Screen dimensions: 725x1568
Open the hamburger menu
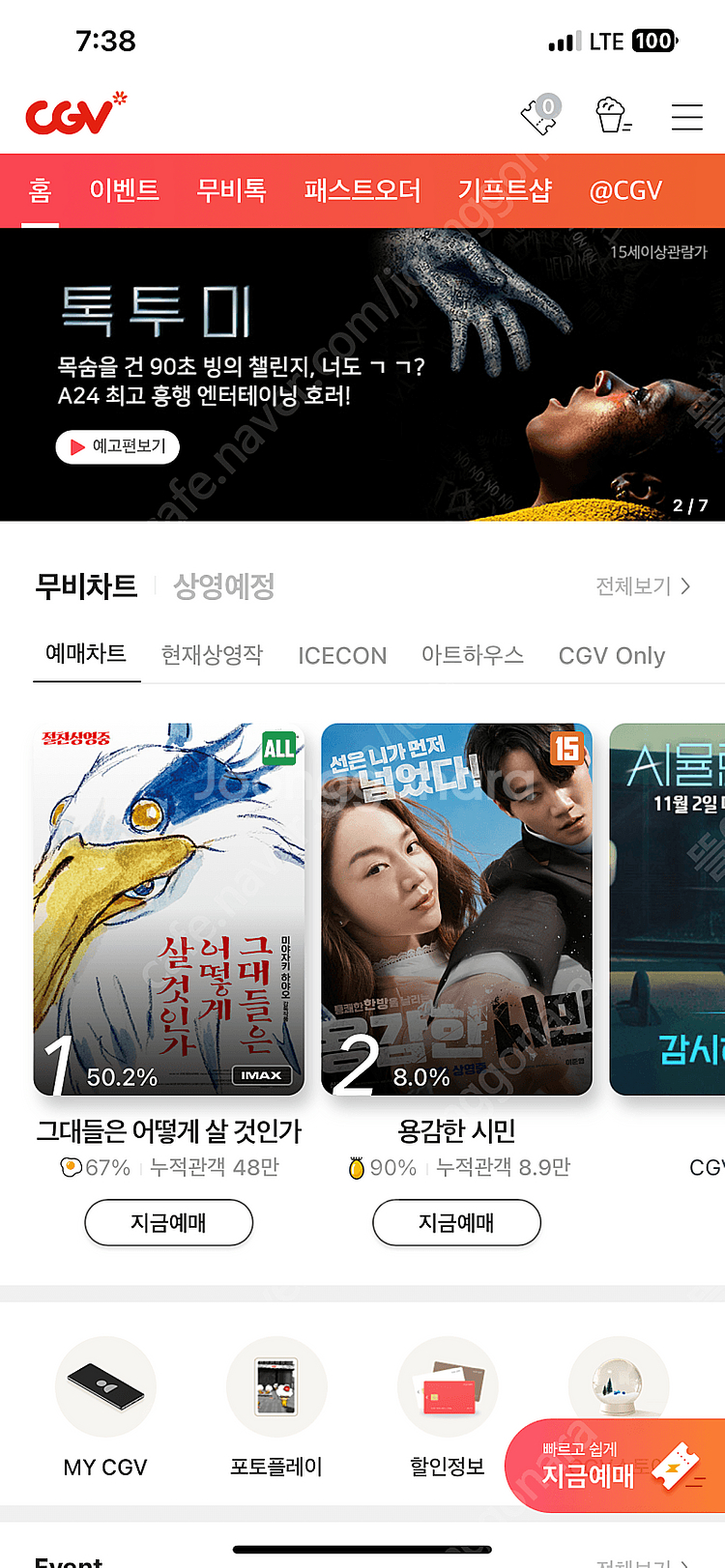pyautogui.click(x=686, y=116)
